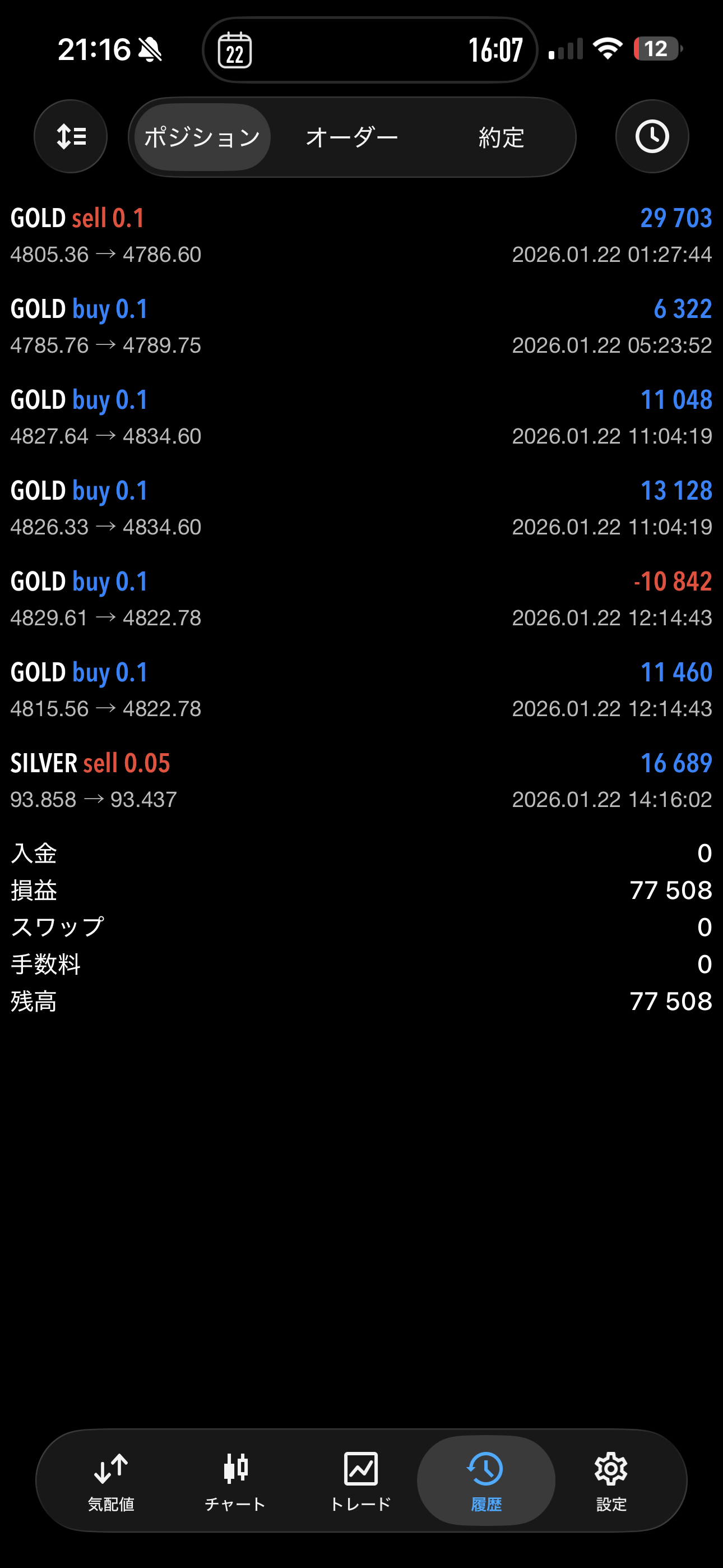Expand GOLD buy trade closed at 05:23:52
The width and height of the screenshot is (723, 1568).
(x=361, y=327)
